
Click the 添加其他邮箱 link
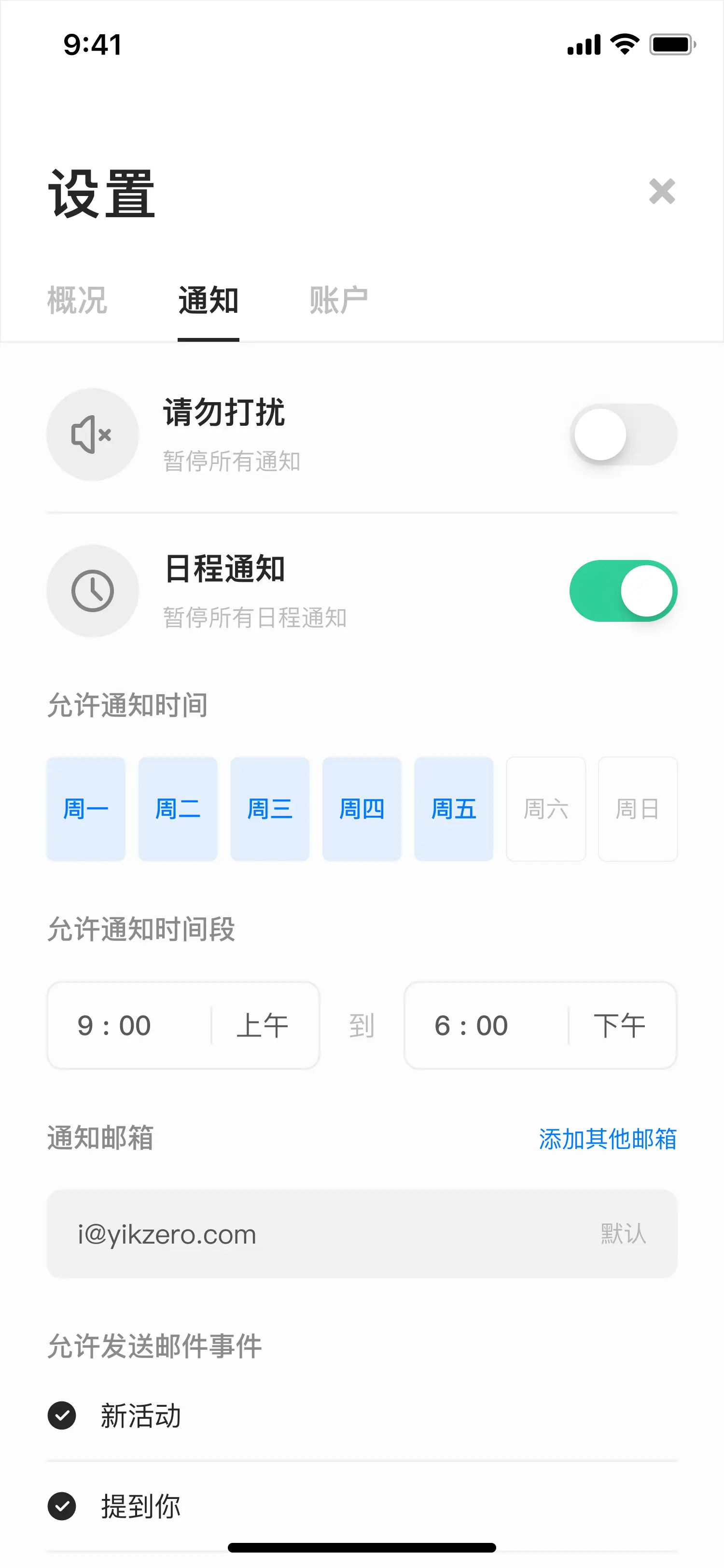tap(607, 1138)
